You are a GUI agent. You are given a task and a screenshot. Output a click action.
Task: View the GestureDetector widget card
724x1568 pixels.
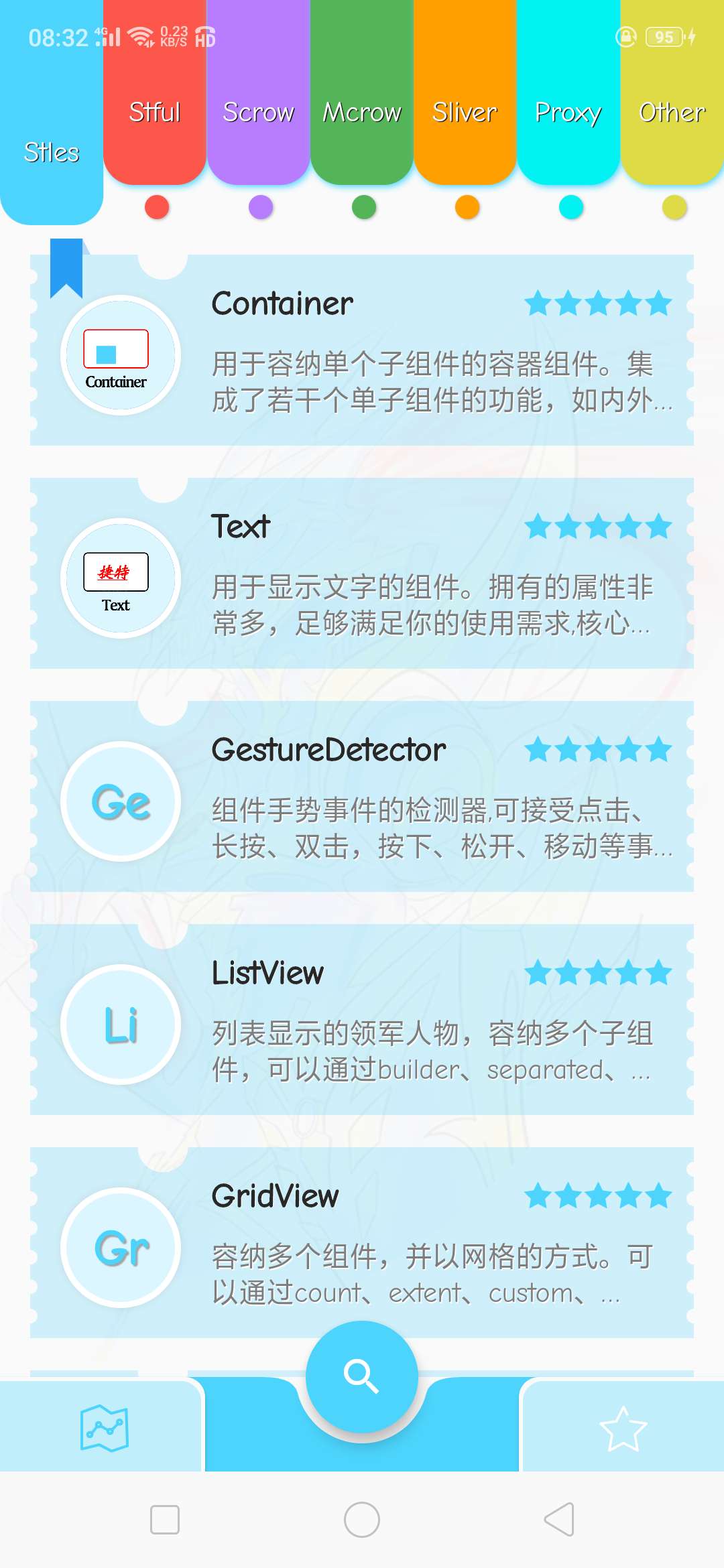point(362,796)
